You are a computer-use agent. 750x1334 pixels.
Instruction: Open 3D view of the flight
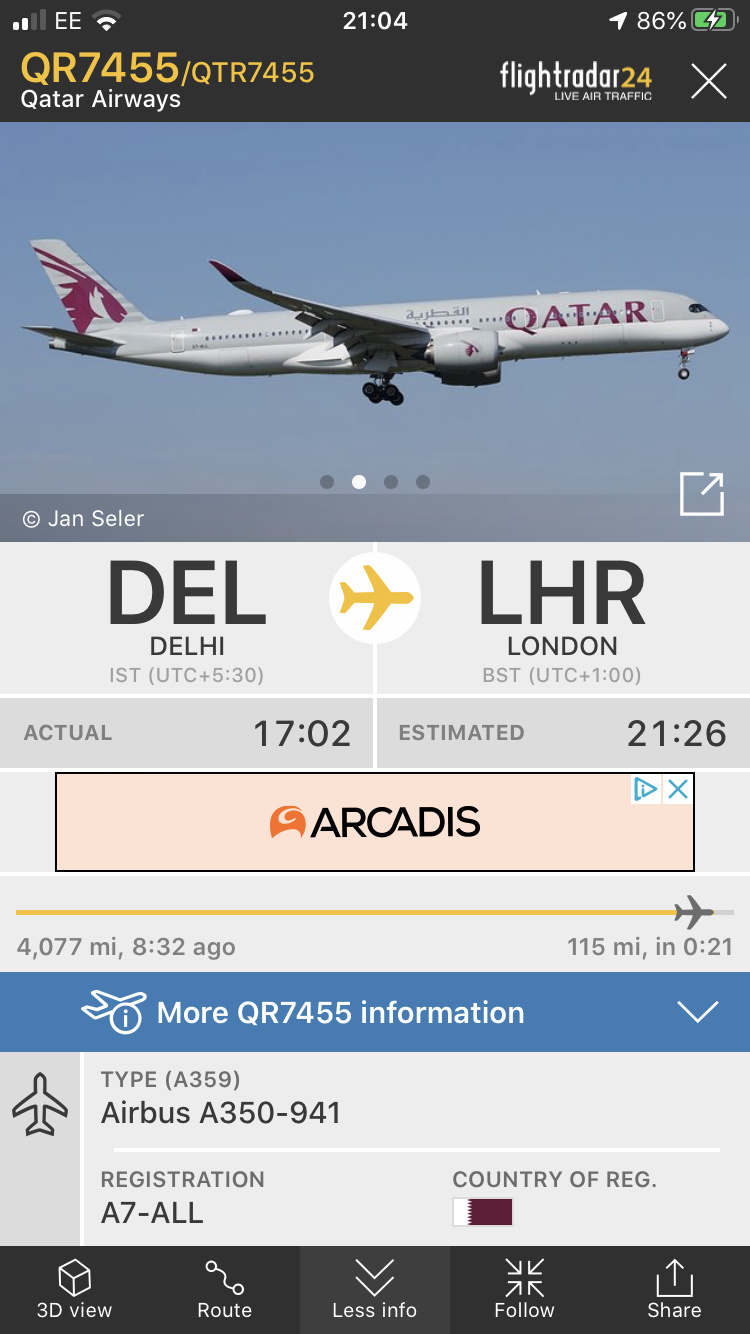pyautogui.click(x=75, y=1290)
